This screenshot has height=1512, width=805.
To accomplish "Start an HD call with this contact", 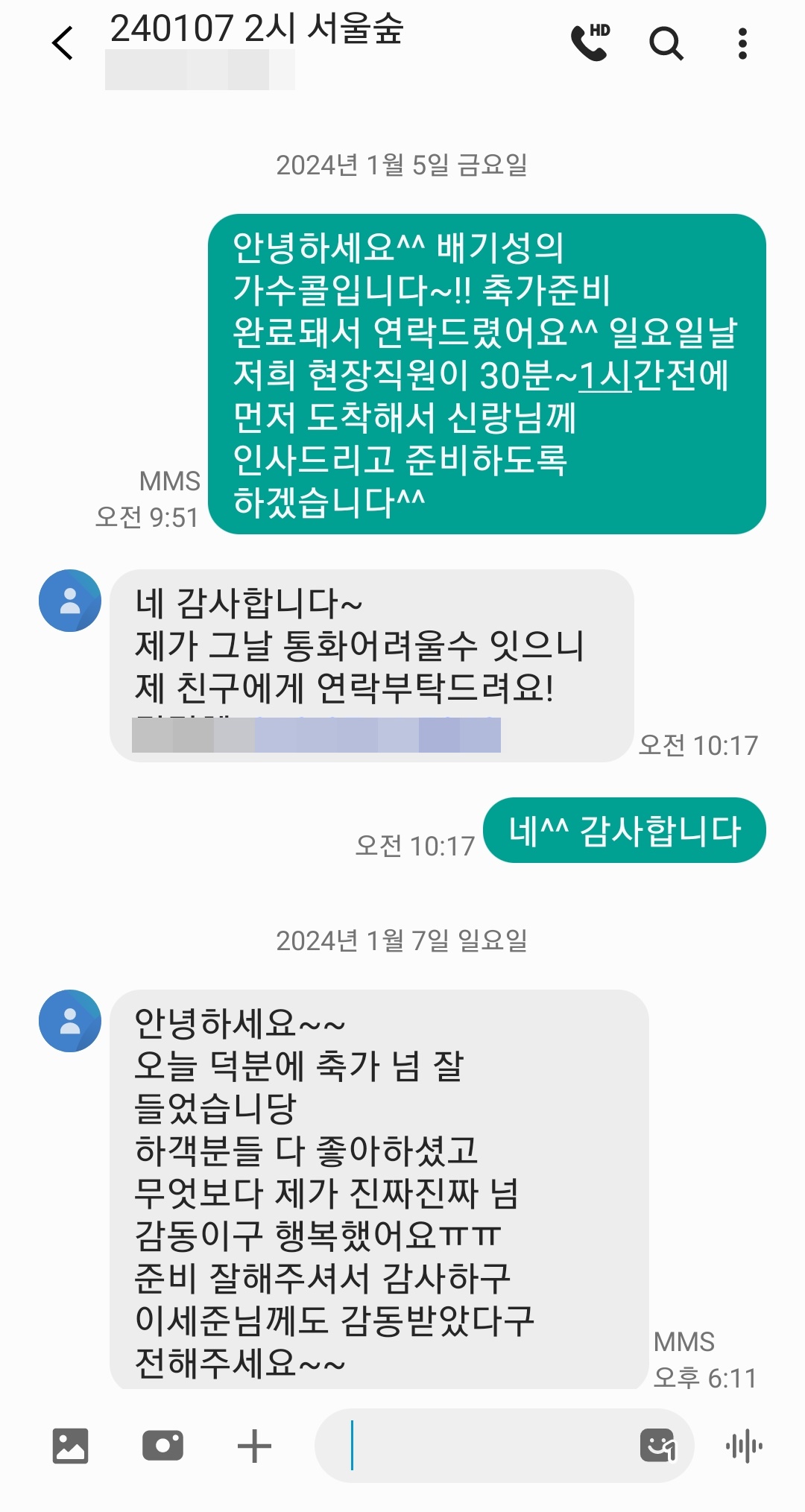I will 590,42.
